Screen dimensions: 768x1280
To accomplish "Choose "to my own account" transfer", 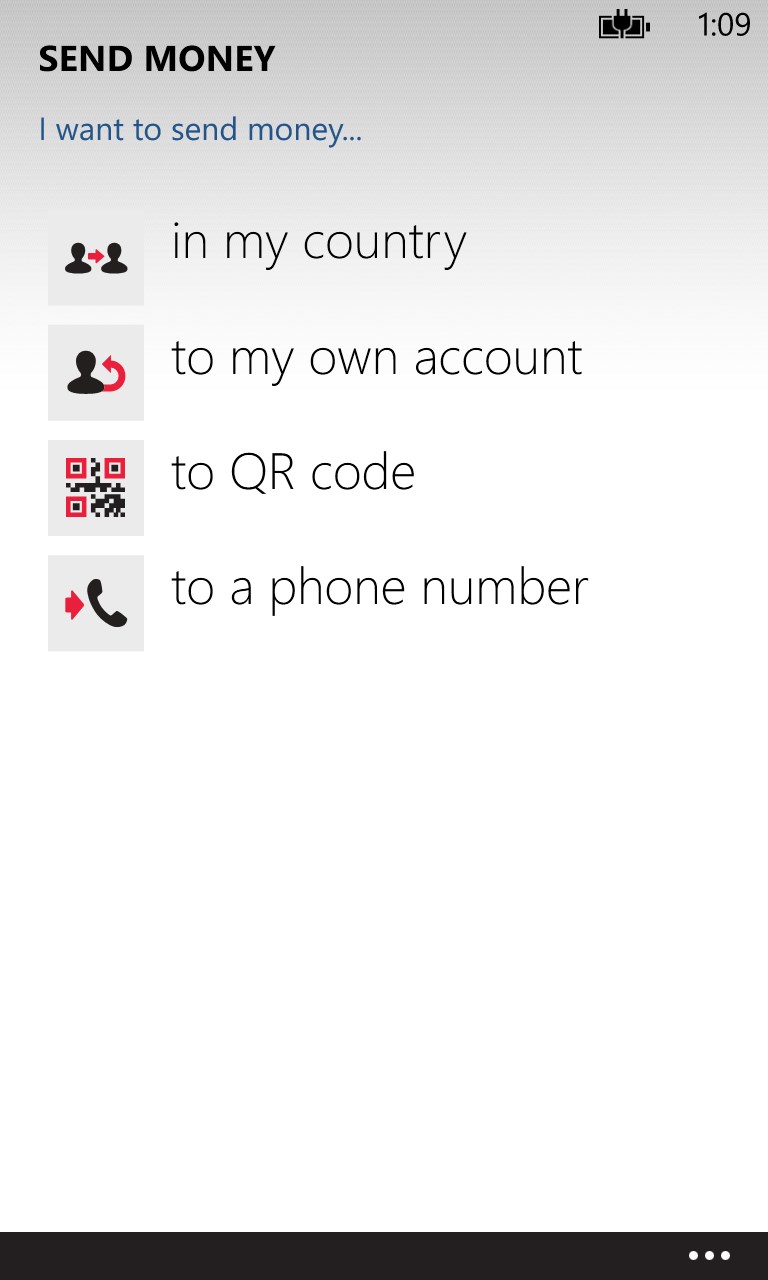I will tap(376, 359).
